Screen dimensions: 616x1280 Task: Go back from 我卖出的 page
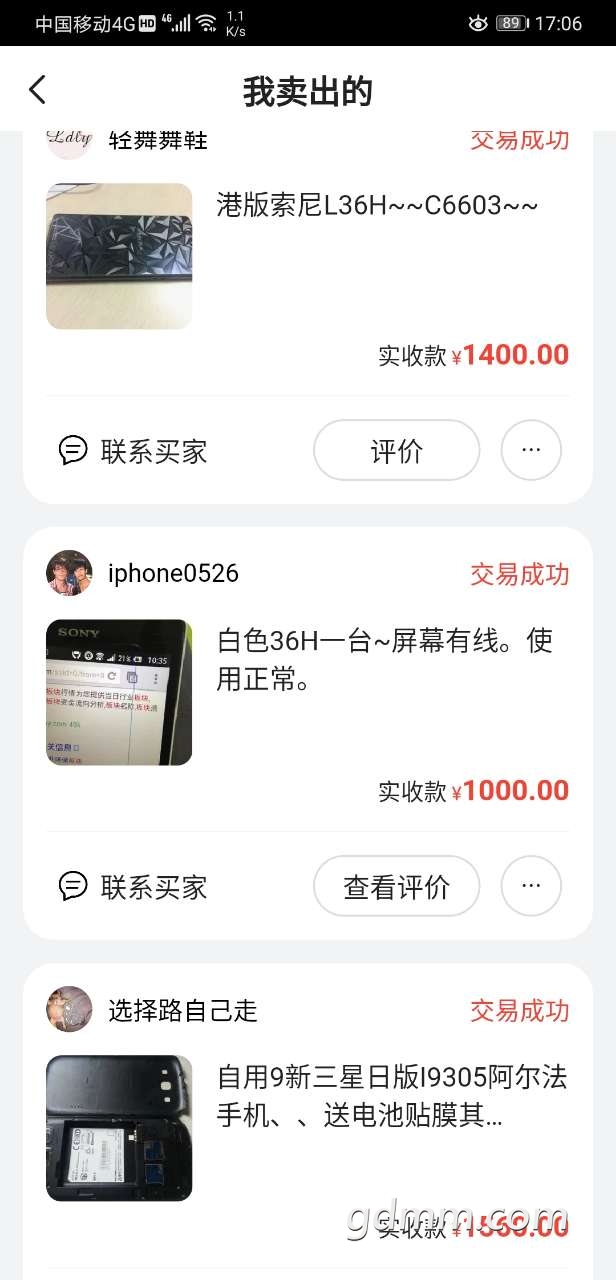point(38,90)
